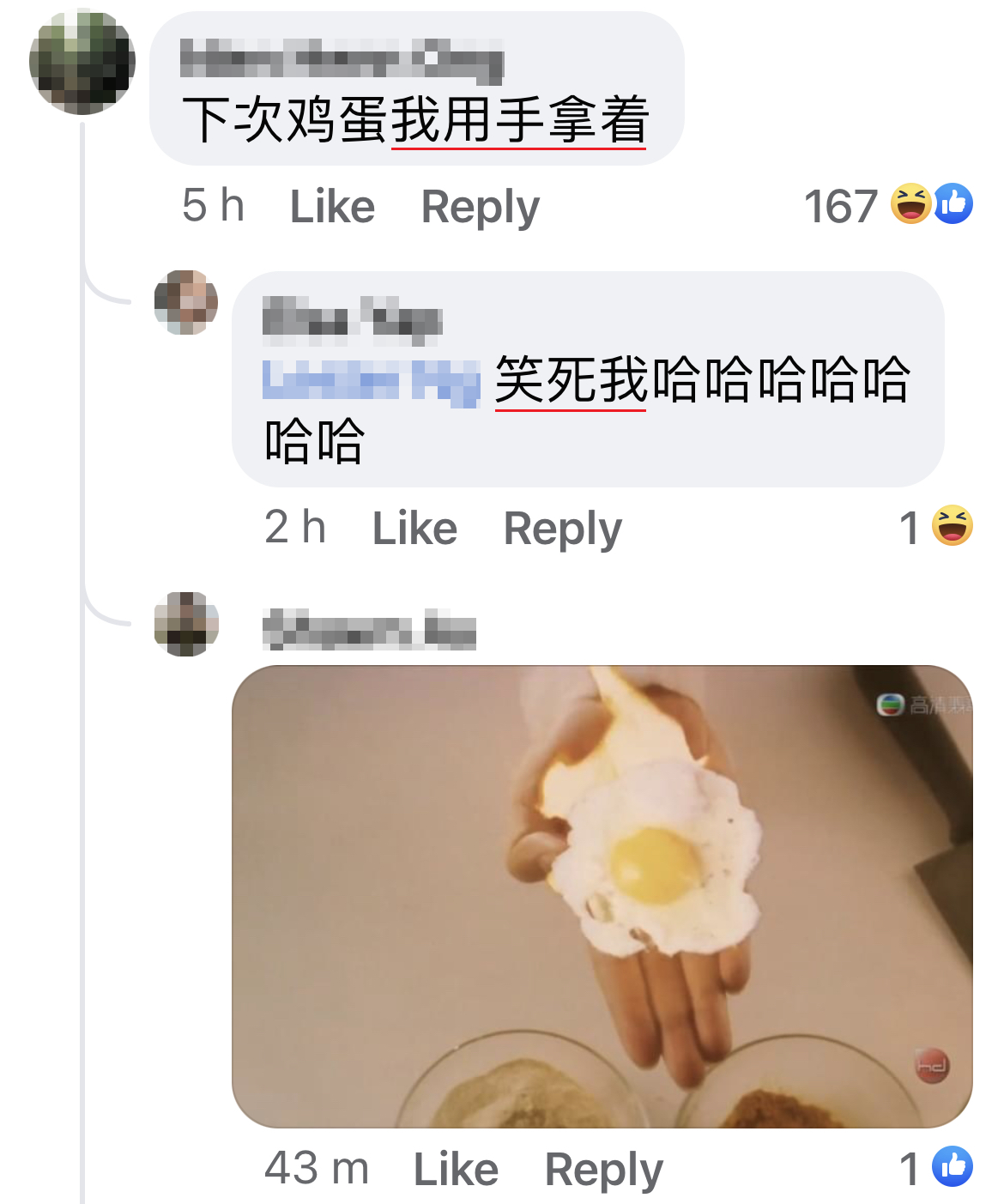The height and width of the screenshot is (1204, 1004).
Task: Reply to the comment posted 2 h ago
Action: tap(562, 528)
